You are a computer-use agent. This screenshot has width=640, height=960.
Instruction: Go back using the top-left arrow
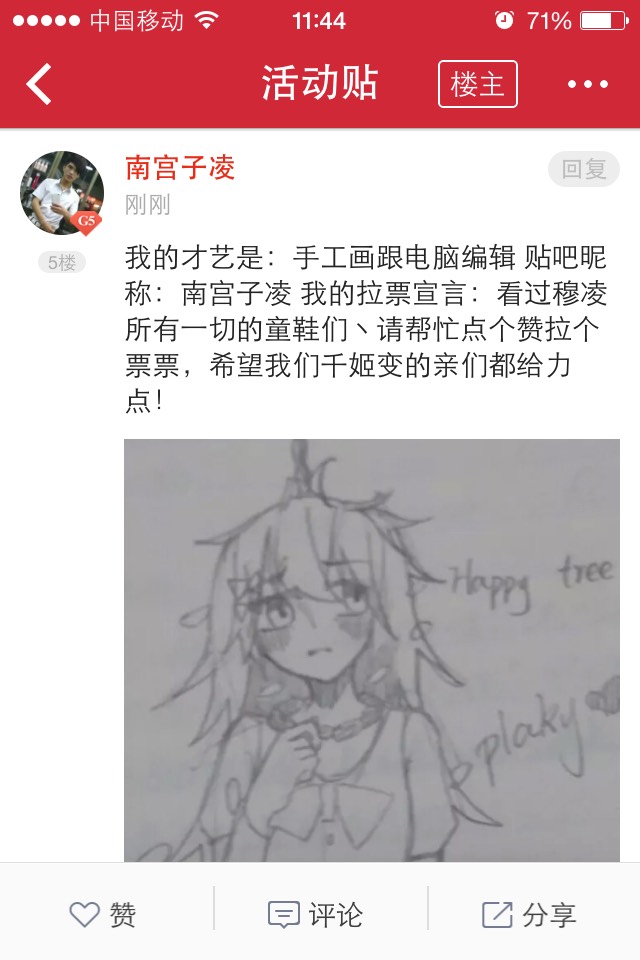pos(40,84)
